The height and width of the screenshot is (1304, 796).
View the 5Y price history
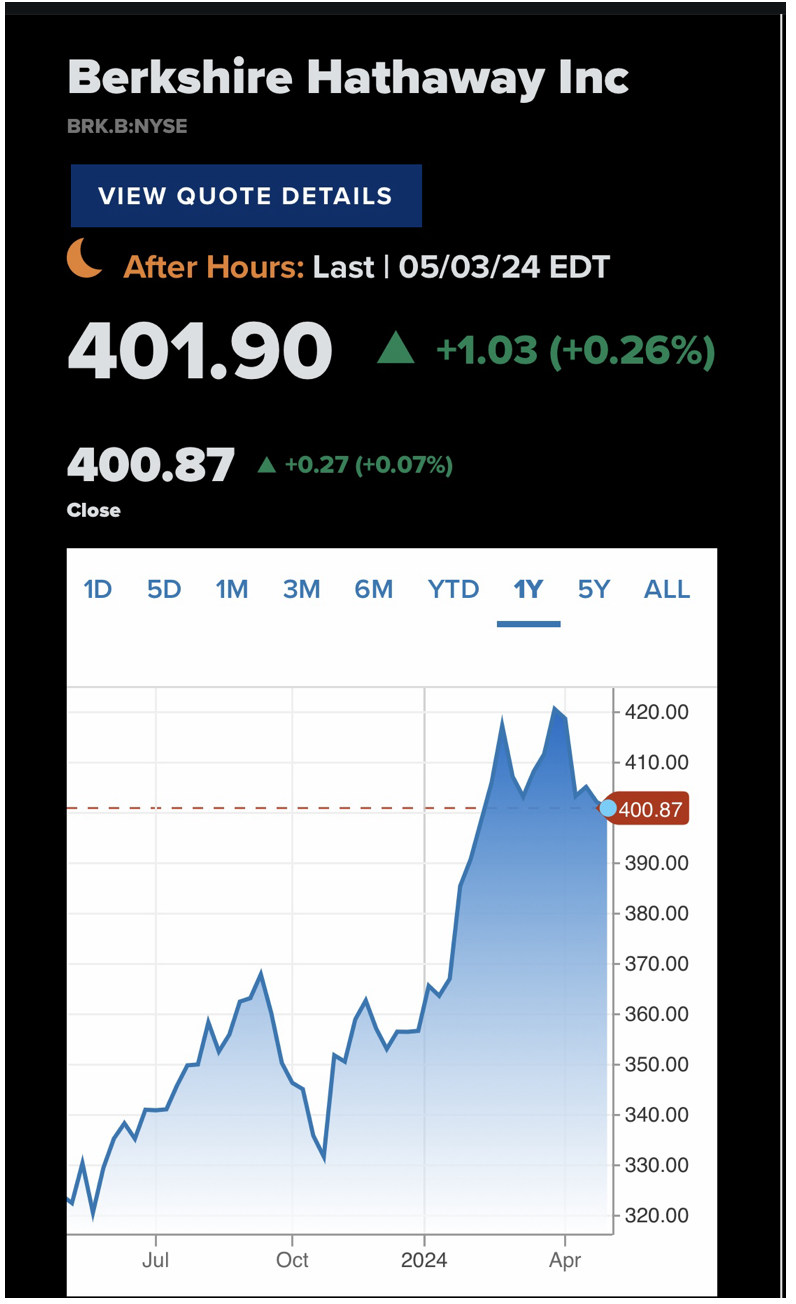click(x=593, y=590)
